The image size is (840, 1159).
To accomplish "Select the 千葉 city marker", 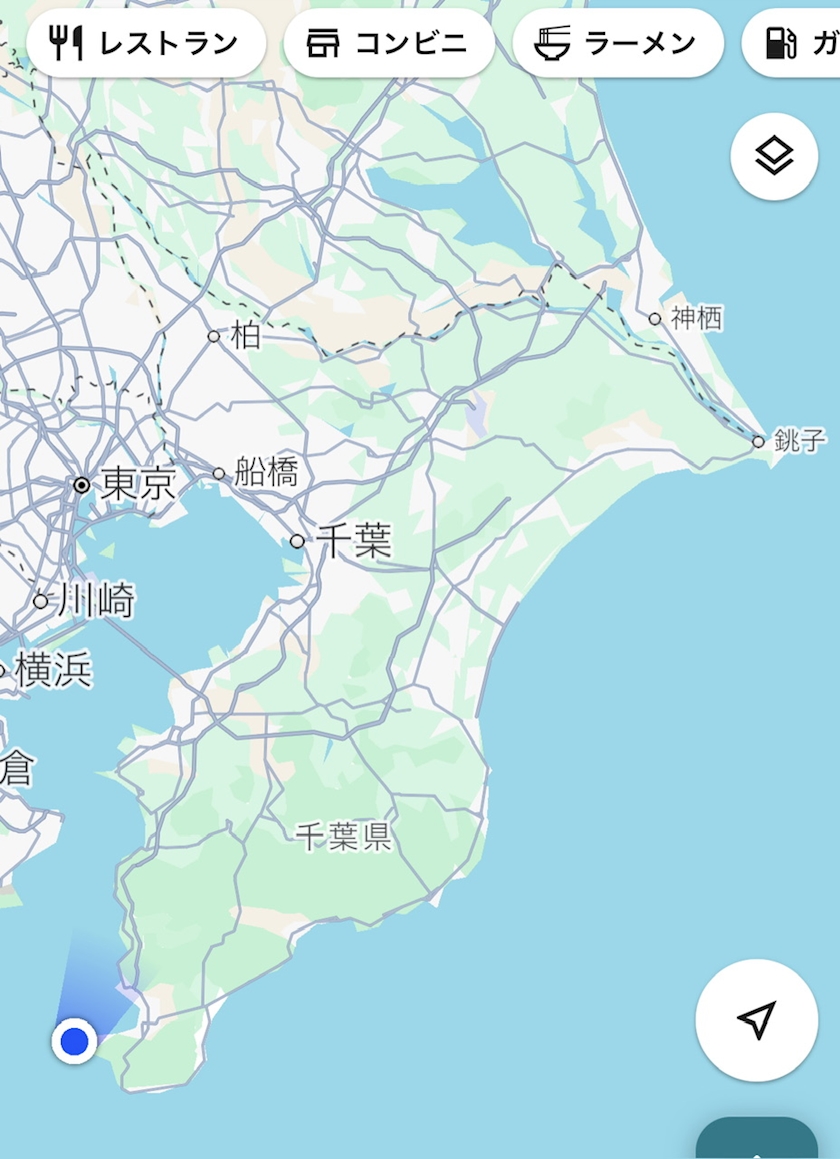I will tap(297, 541).
